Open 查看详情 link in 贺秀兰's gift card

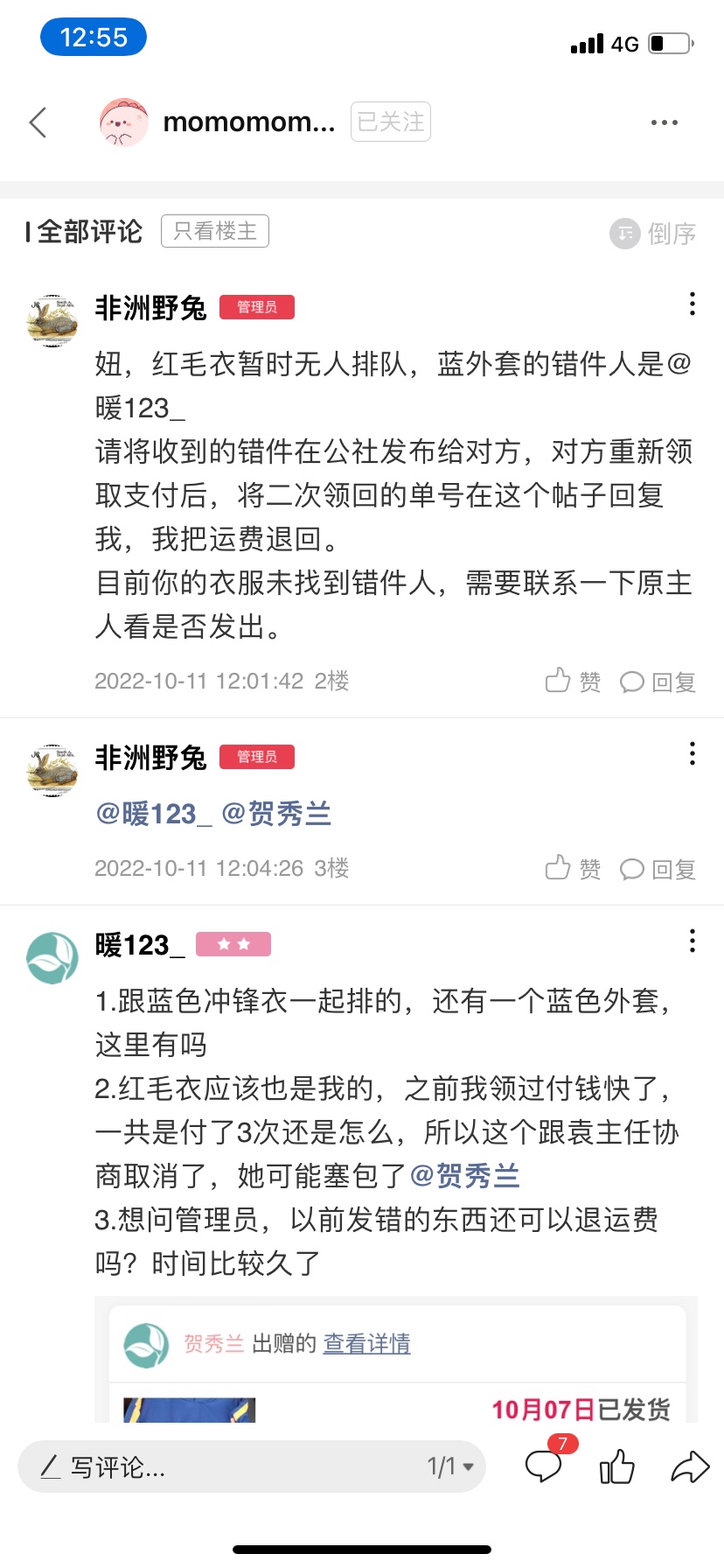pos(366,1343)
